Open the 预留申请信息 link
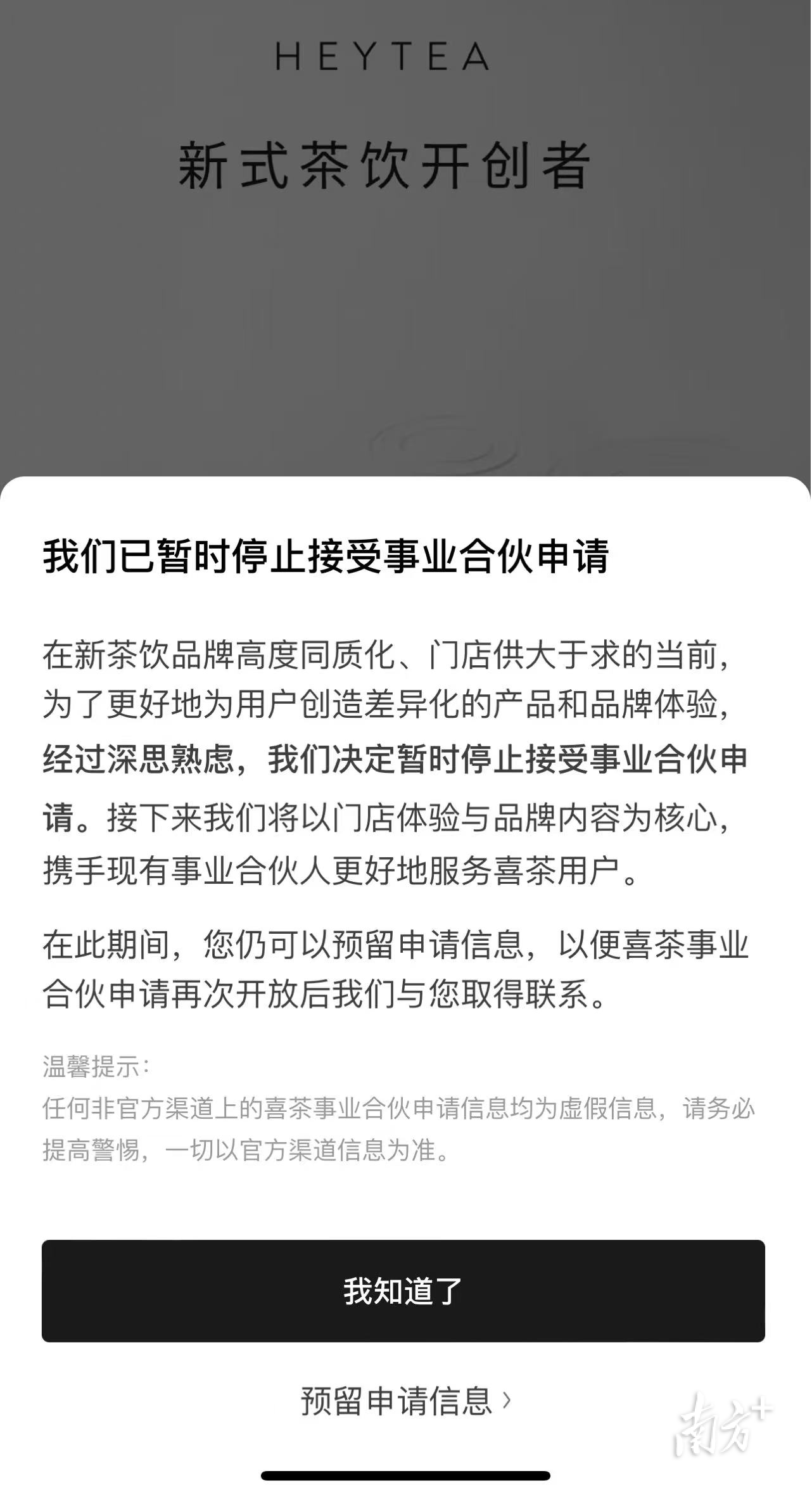Viewport: 812px width, 1497px height. 405,1401
